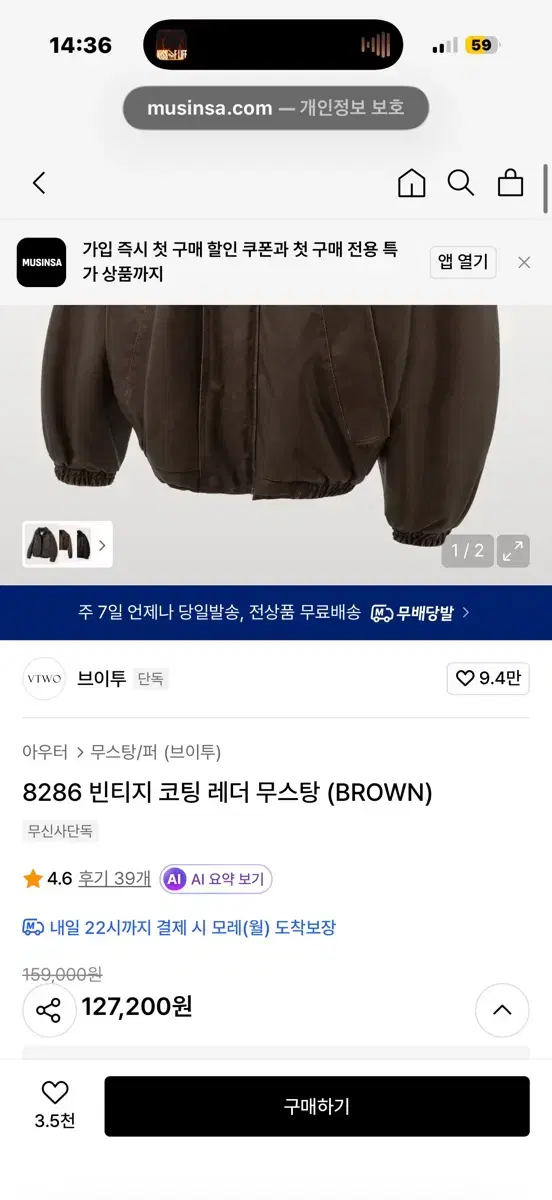Dismiss the app install banner
Image resolution: width=552 pixels, height=1200 pixels.
pyautogui.click(x=524, y=263)
